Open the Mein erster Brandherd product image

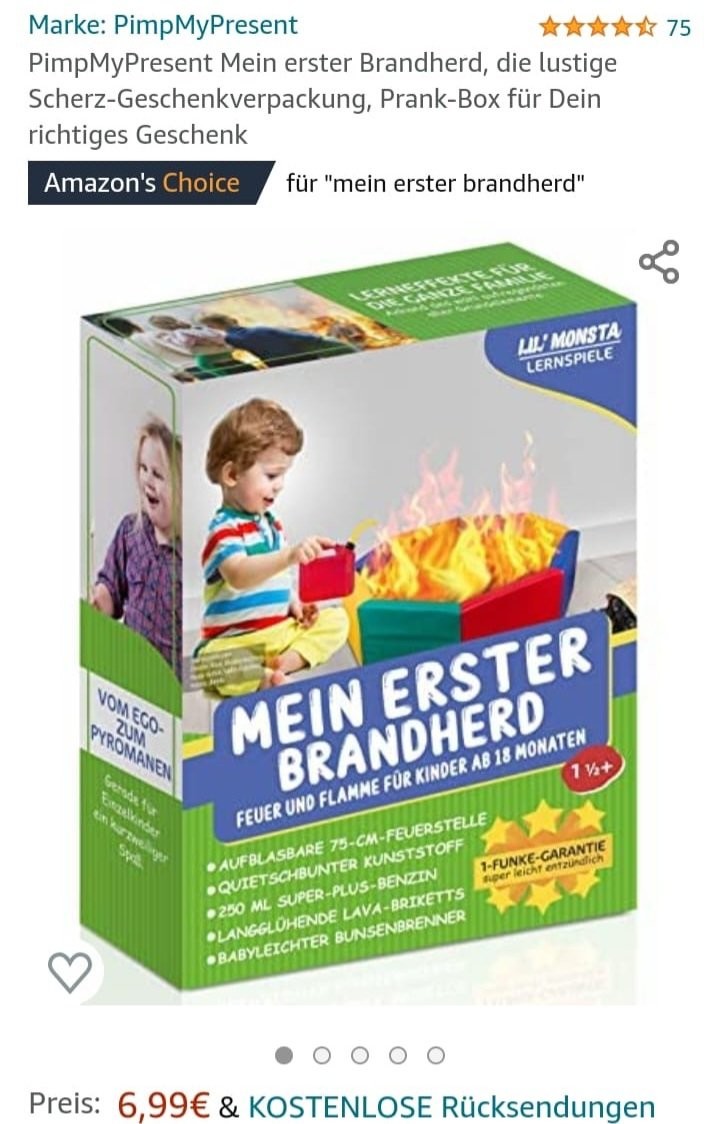[360, 620]
